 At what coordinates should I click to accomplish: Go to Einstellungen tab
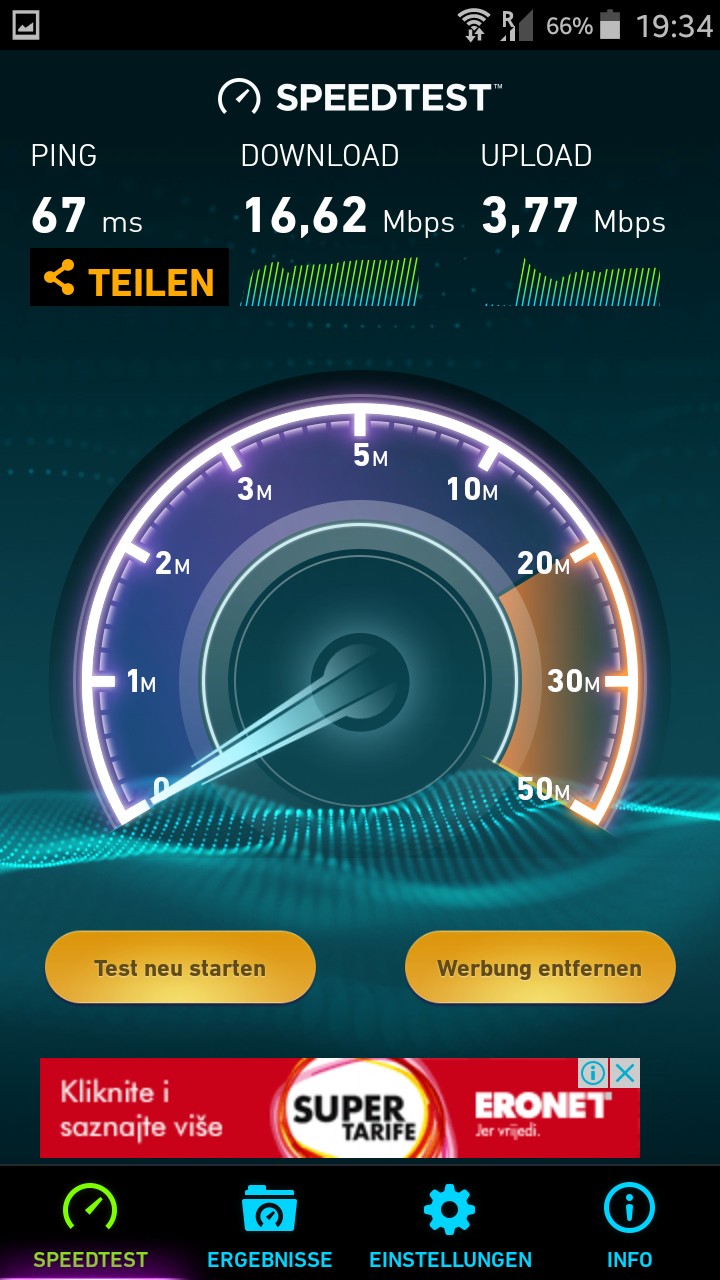[x=450, y=1225]
